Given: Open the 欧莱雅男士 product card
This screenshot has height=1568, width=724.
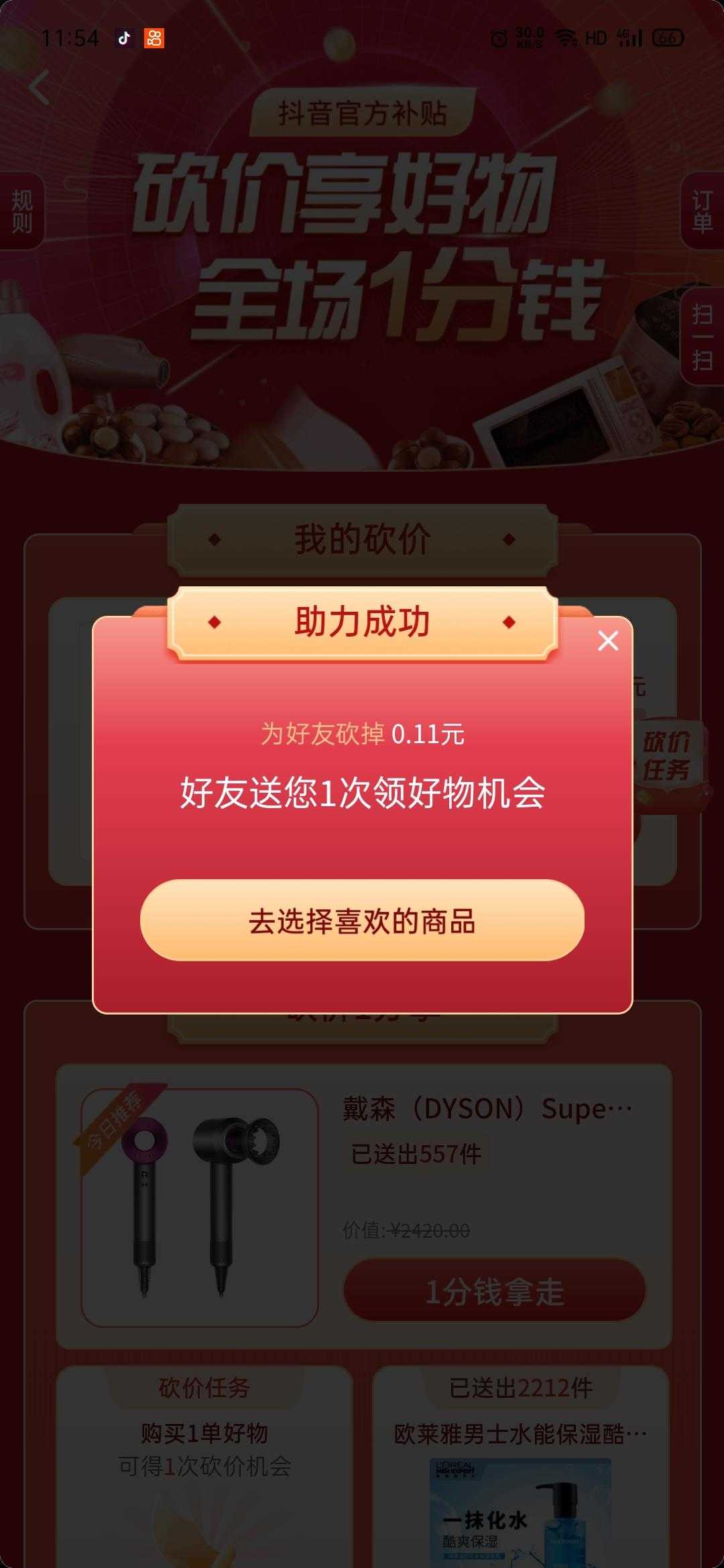Looking at the screenshot, I should (520, 1474).
